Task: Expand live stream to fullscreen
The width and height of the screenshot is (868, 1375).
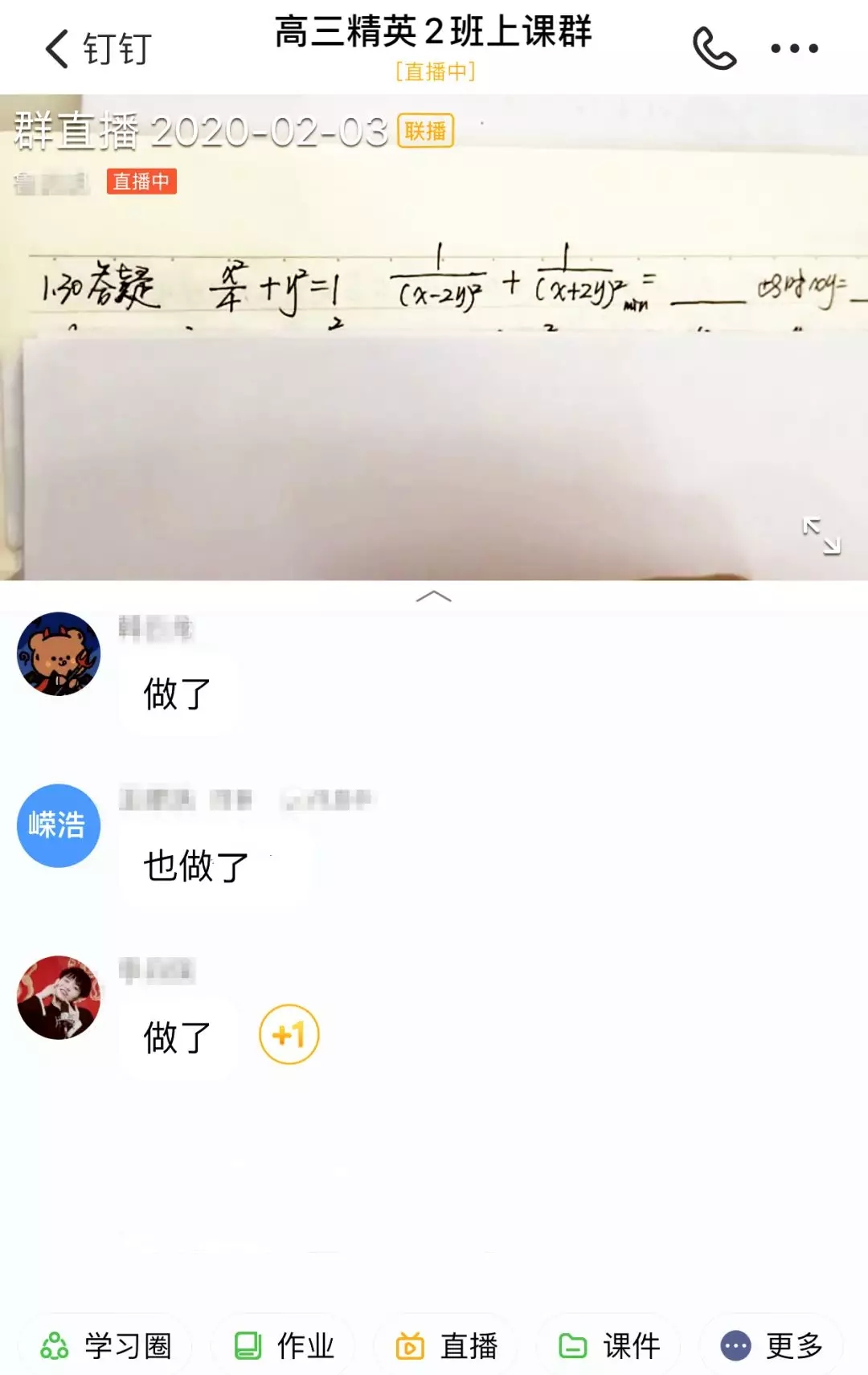Action: (821, 535)
